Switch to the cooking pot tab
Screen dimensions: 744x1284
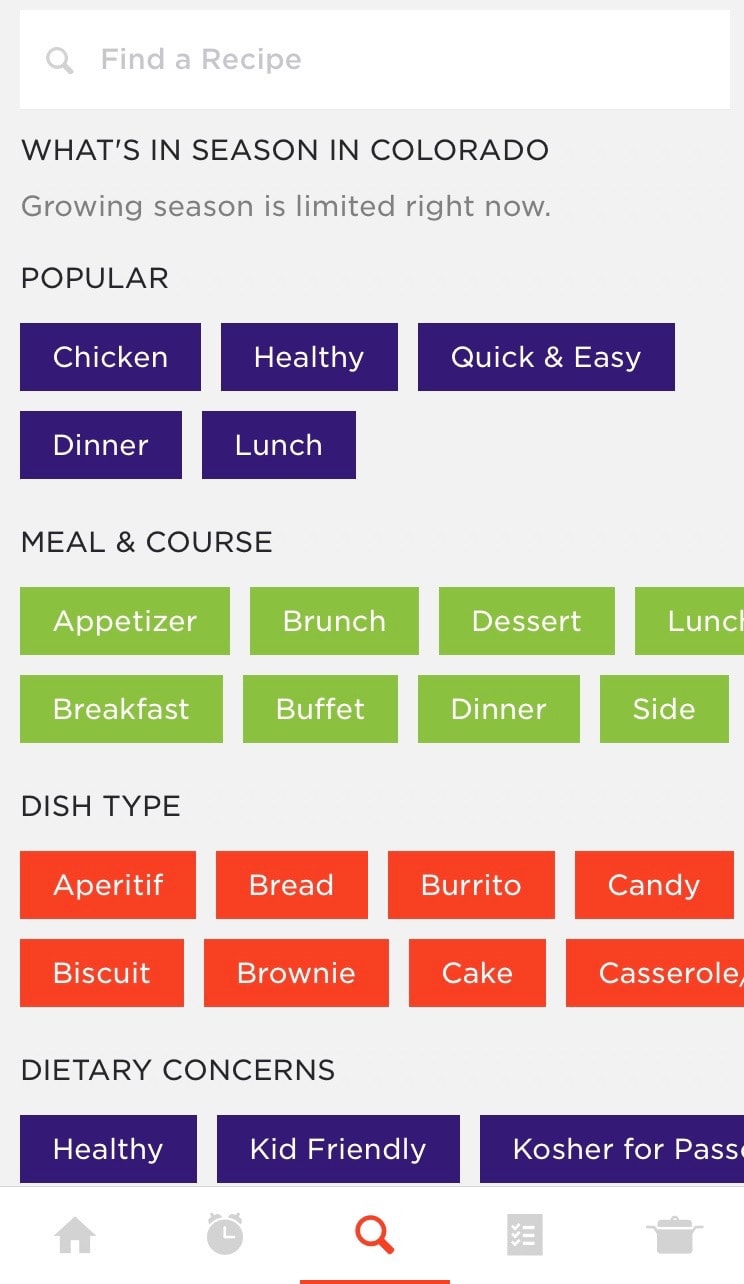point(674,1235)
